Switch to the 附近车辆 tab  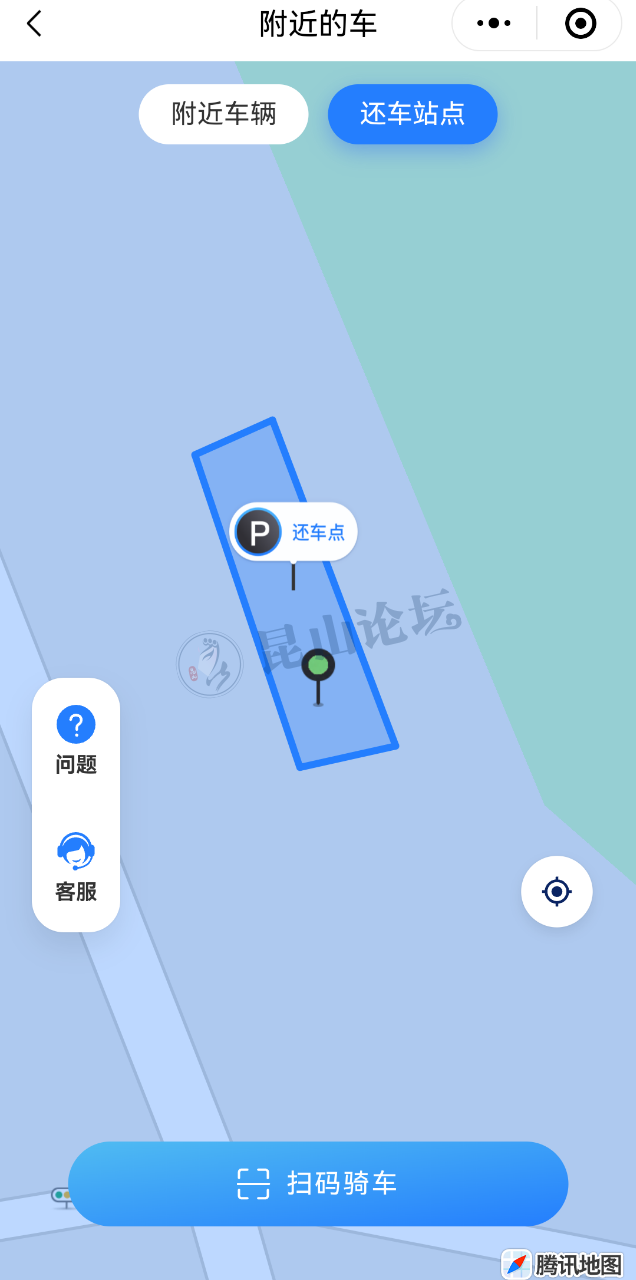223,114
